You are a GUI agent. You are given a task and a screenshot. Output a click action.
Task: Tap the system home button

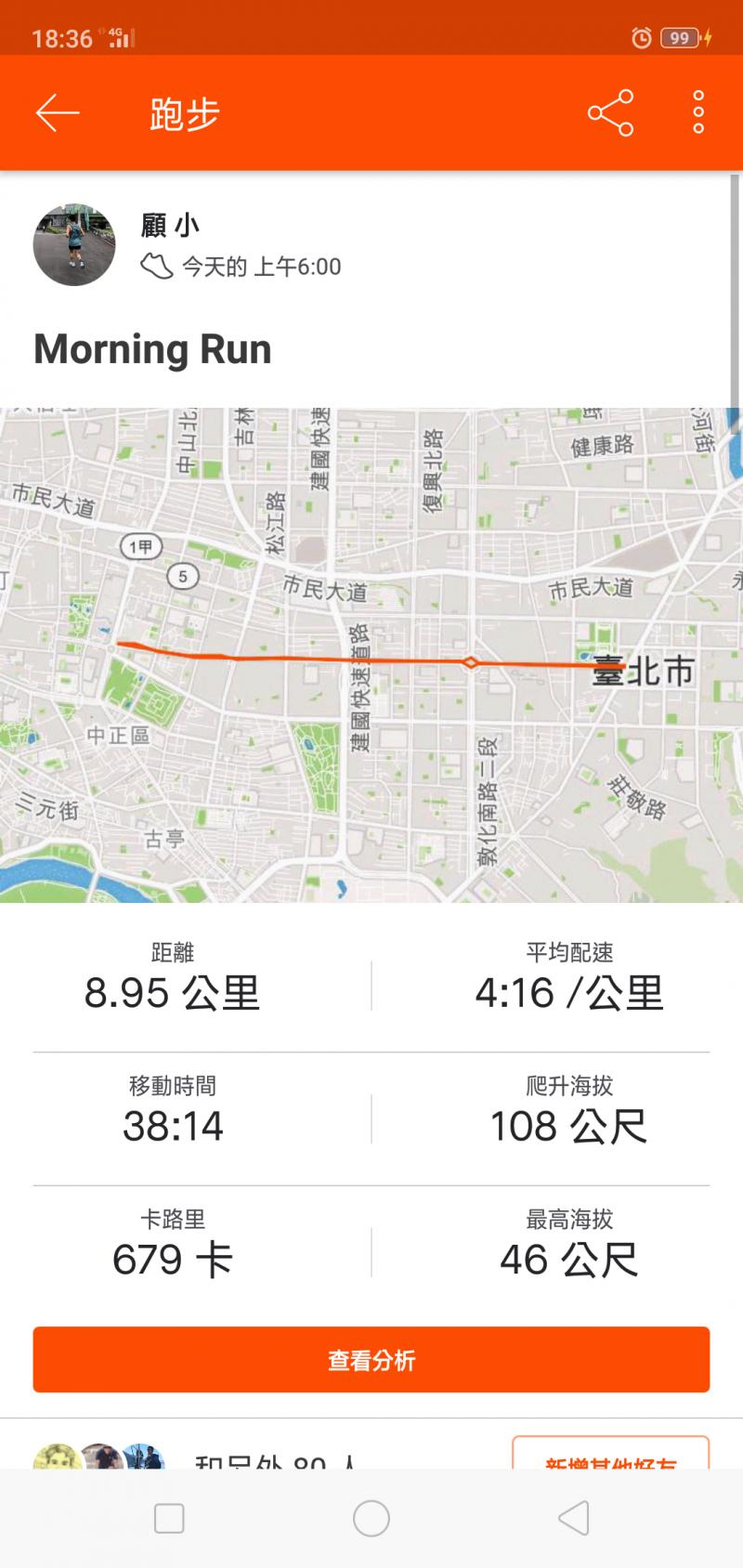click(x=371, y=1519)
